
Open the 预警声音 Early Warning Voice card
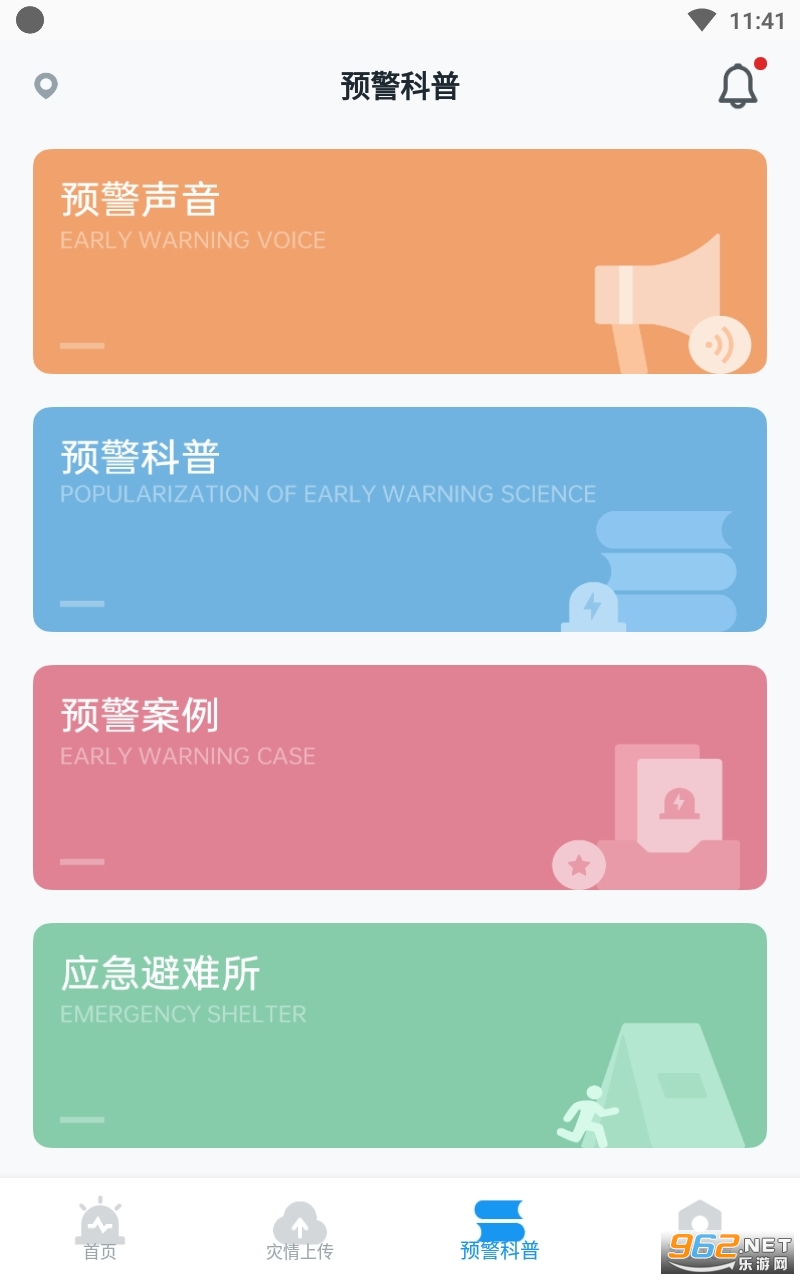click(x=400, y=262)
